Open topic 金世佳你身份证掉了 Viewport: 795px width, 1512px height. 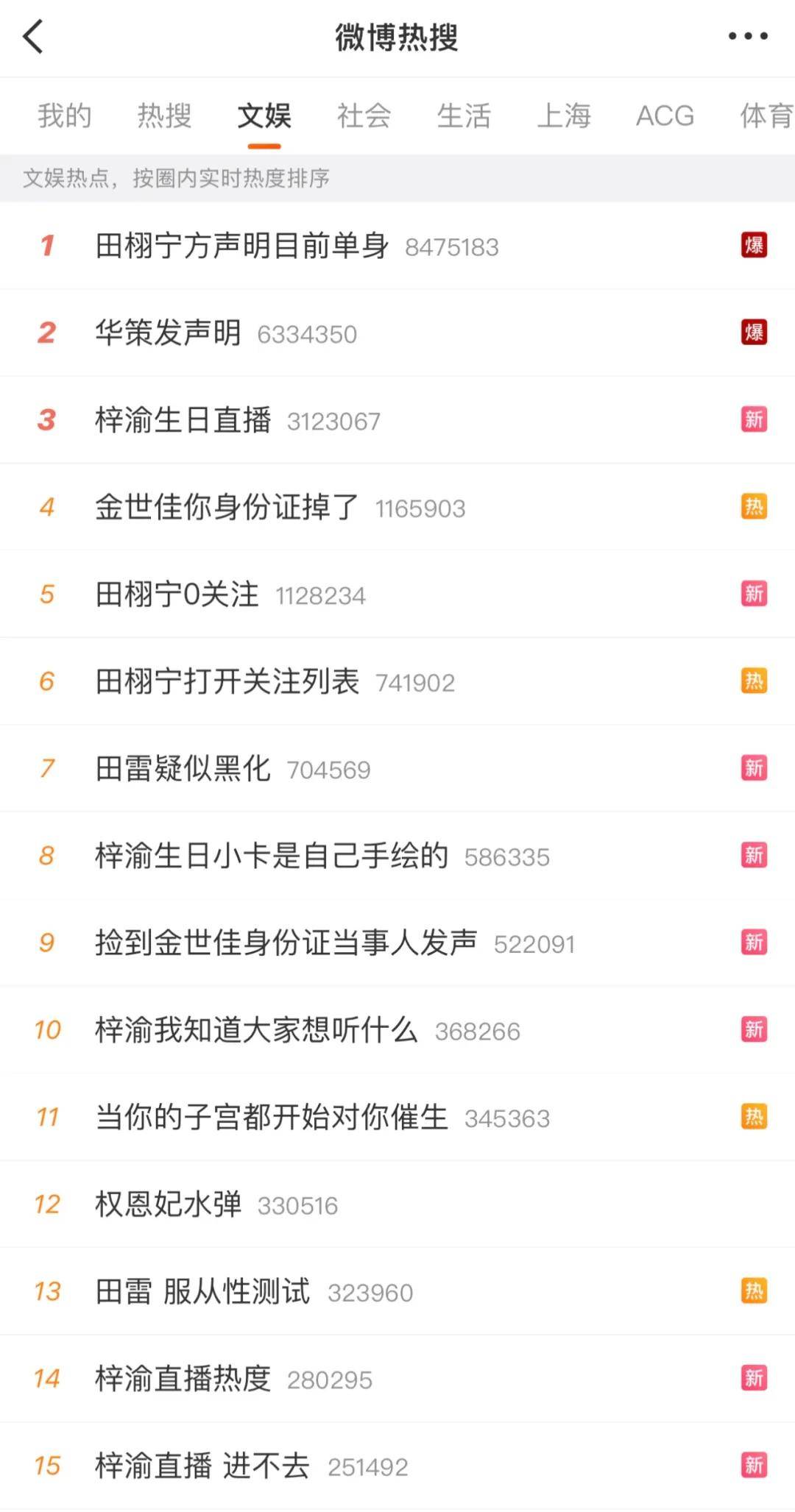(x=227, y=507)
